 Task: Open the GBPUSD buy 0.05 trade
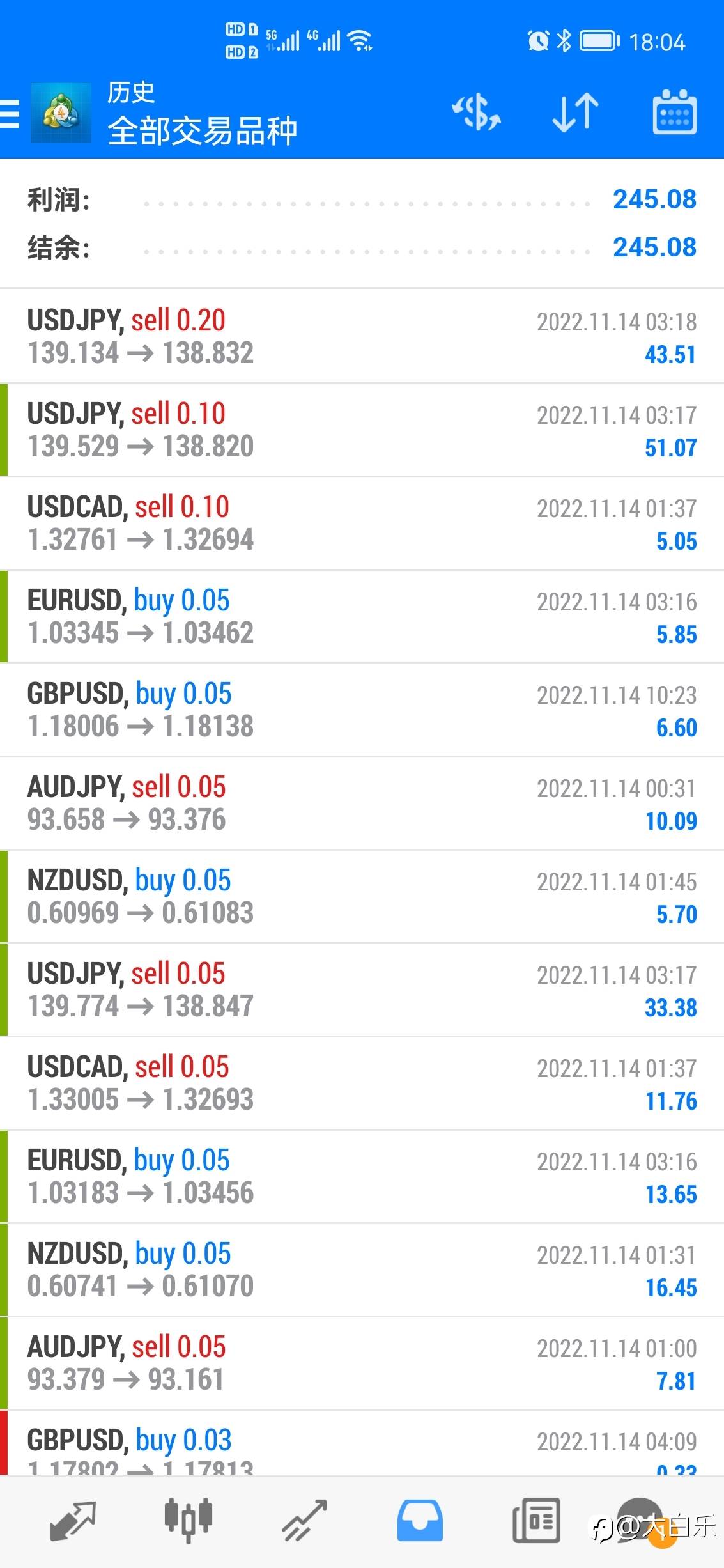[362, 710]
